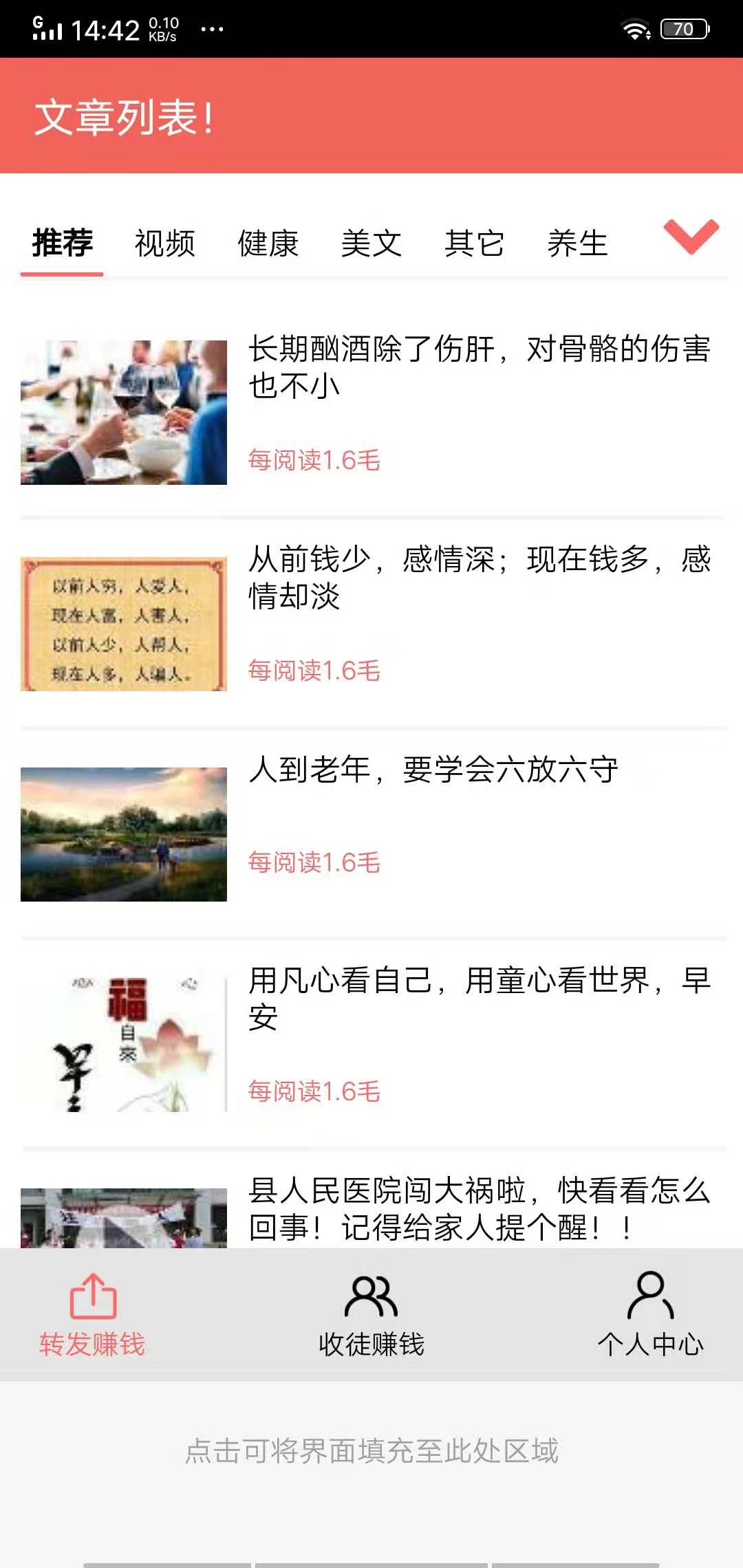Tap the battery indicator showing 70

click(x=683, y=28)
